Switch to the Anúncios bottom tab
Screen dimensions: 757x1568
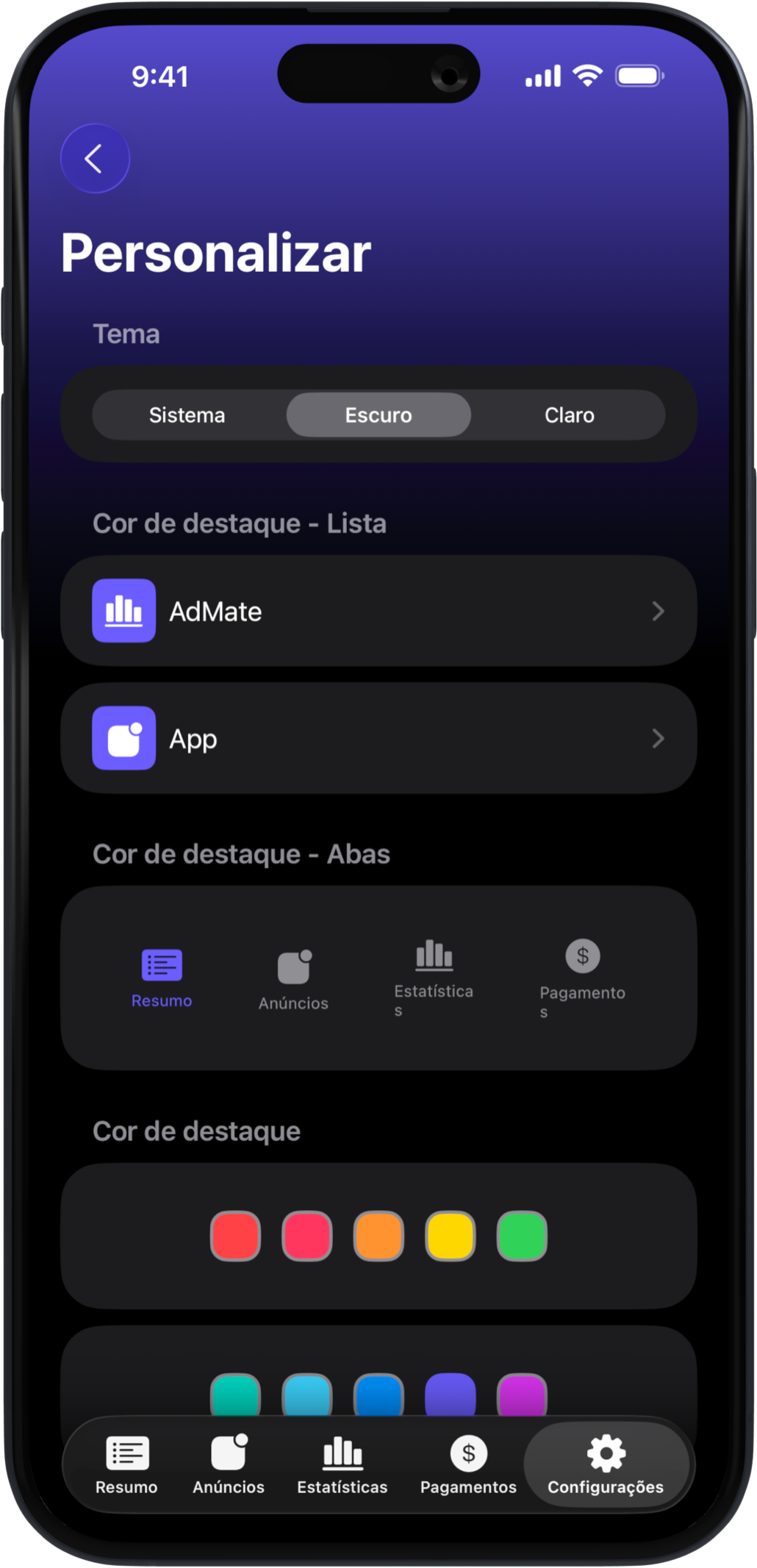229,1464
